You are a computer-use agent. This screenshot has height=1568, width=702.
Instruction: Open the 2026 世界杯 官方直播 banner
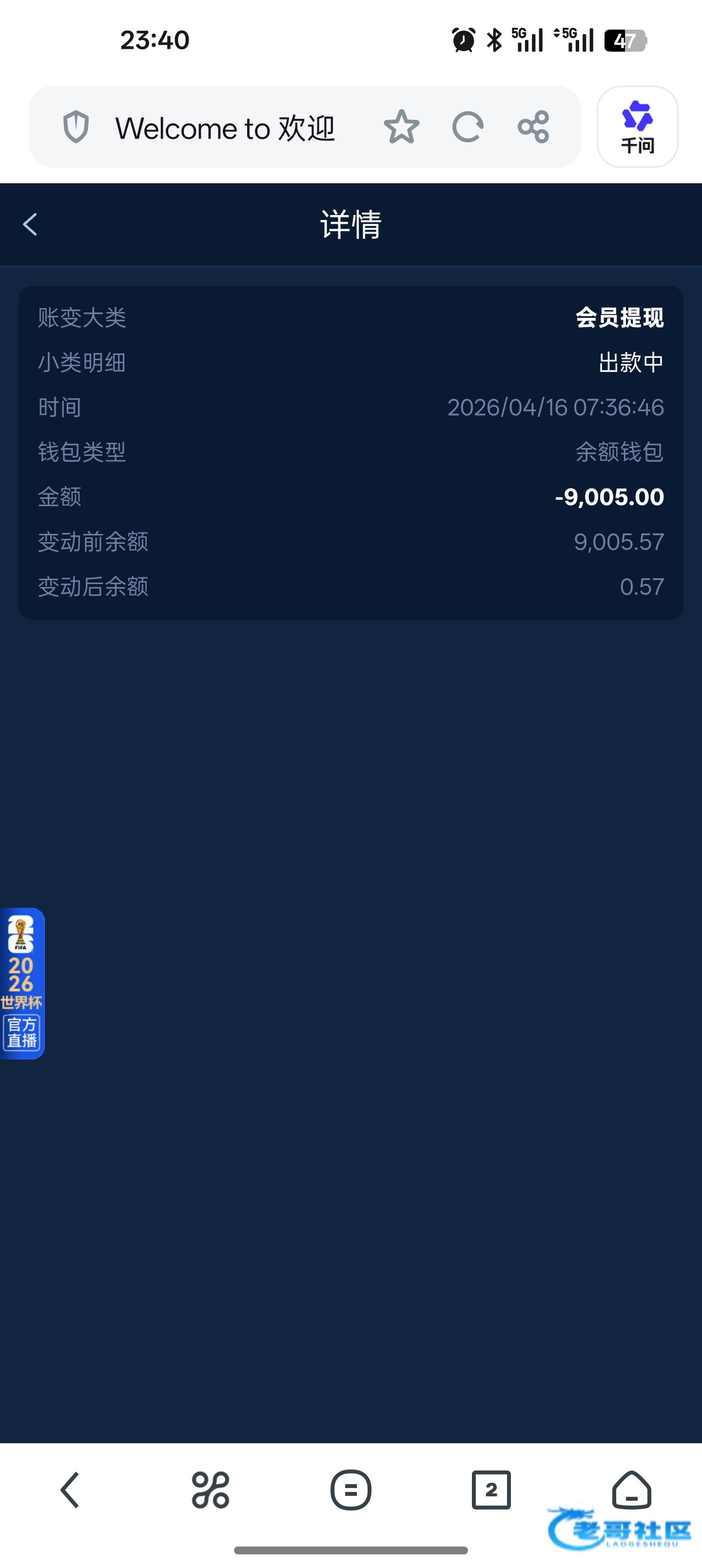(22, 983)
